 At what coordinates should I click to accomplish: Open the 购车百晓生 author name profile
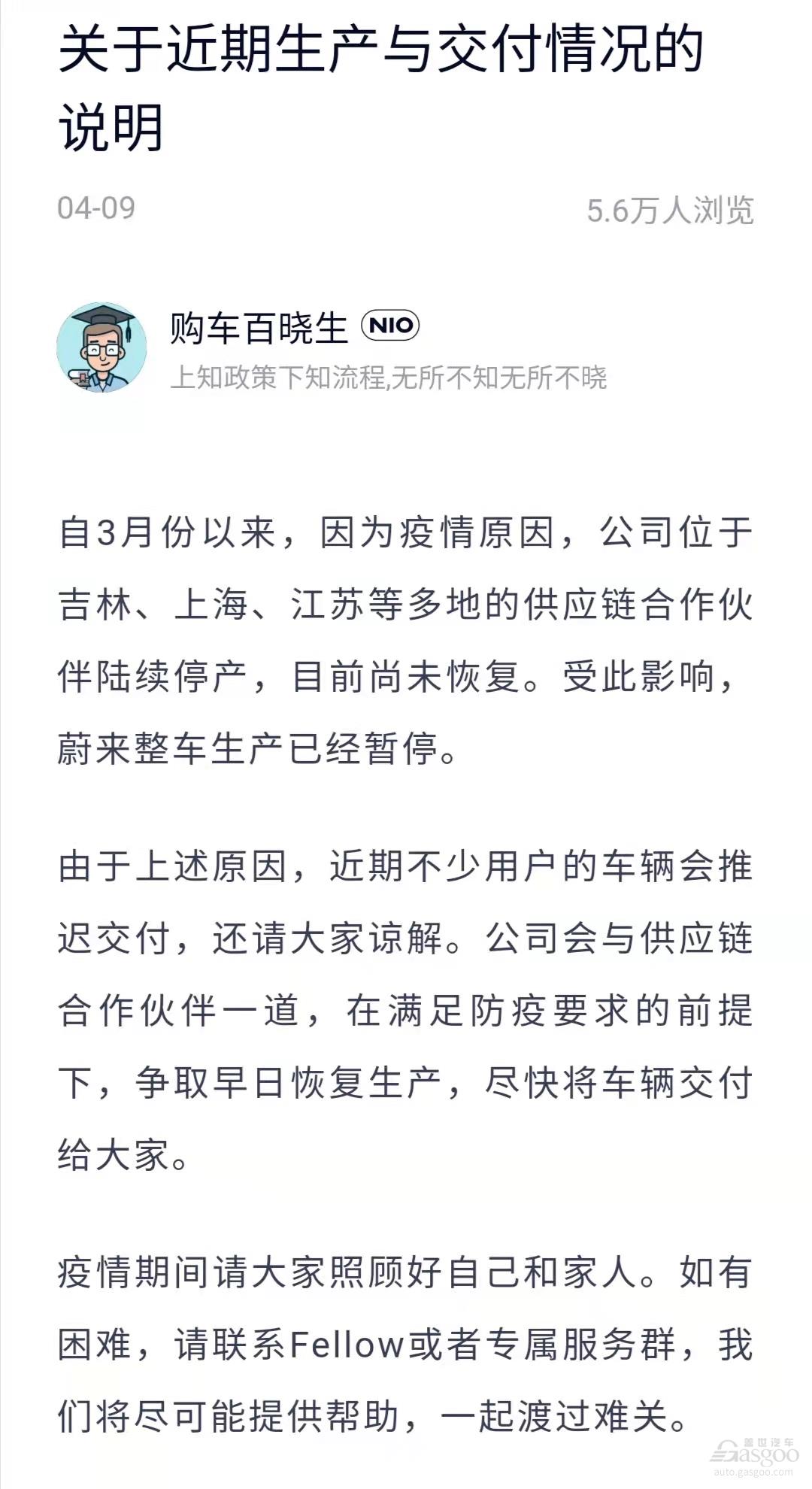point(259,328)
